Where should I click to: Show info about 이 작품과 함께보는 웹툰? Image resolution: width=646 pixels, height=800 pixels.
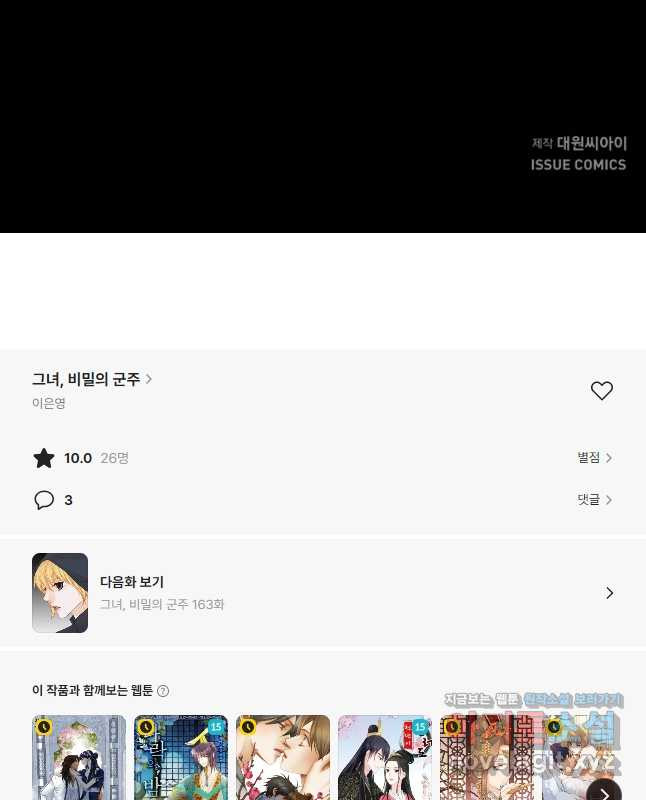coord(163,691)
